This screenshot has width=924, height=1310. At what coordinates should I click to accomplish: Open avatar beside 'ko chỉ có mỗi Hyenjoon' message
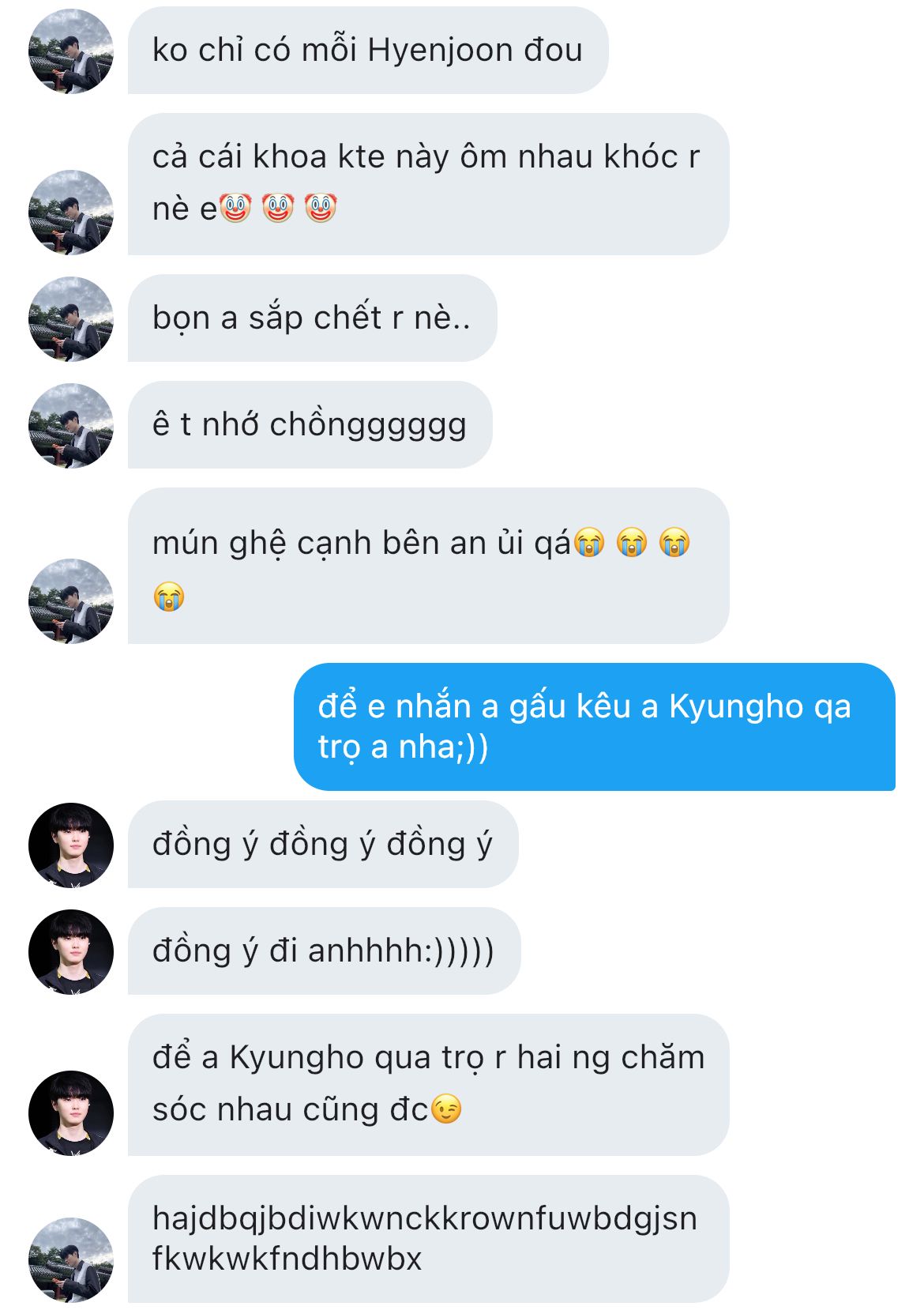[x=71, y=51]
